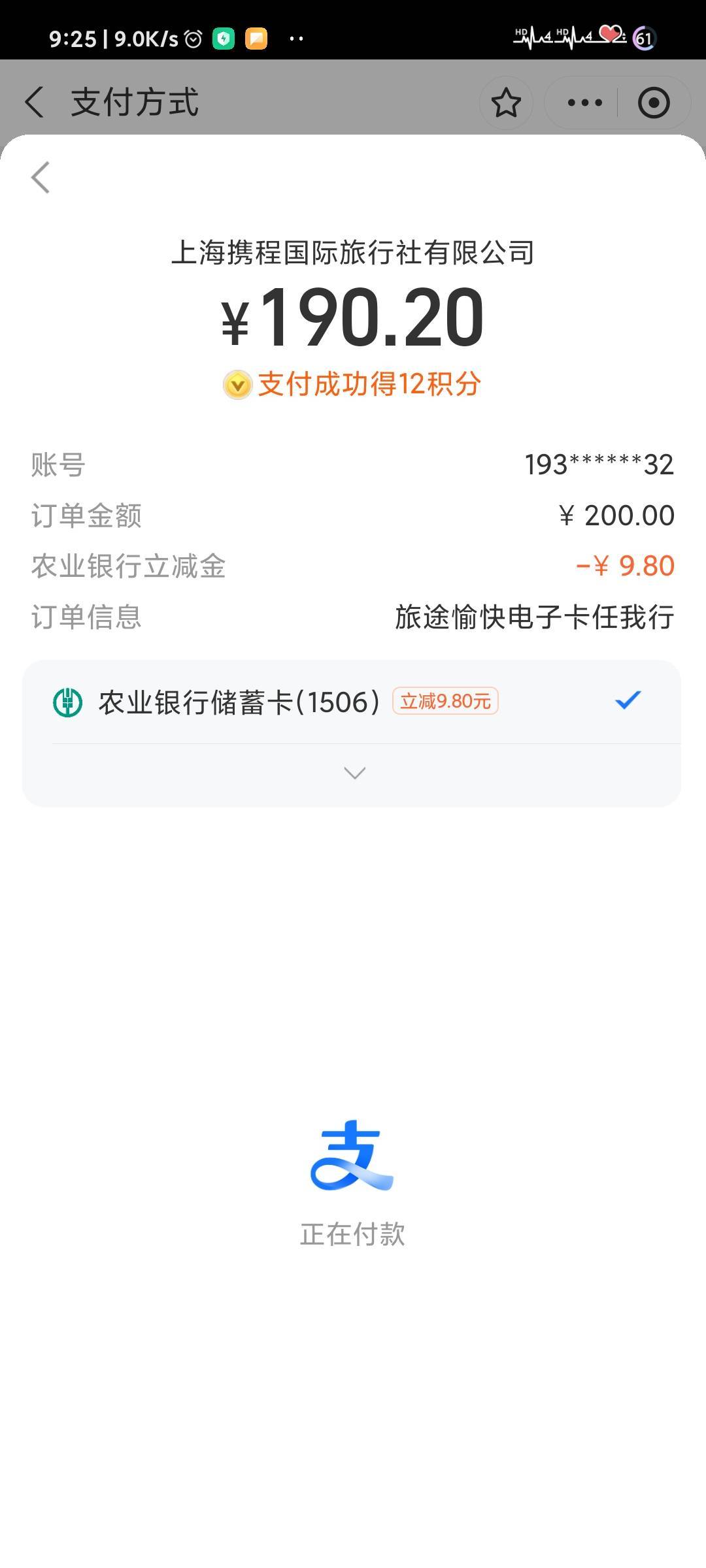Viewport: 706px width, 1568px height.
Task: Tap the back arrow in the payment sheet
Action: click(41, 178)
